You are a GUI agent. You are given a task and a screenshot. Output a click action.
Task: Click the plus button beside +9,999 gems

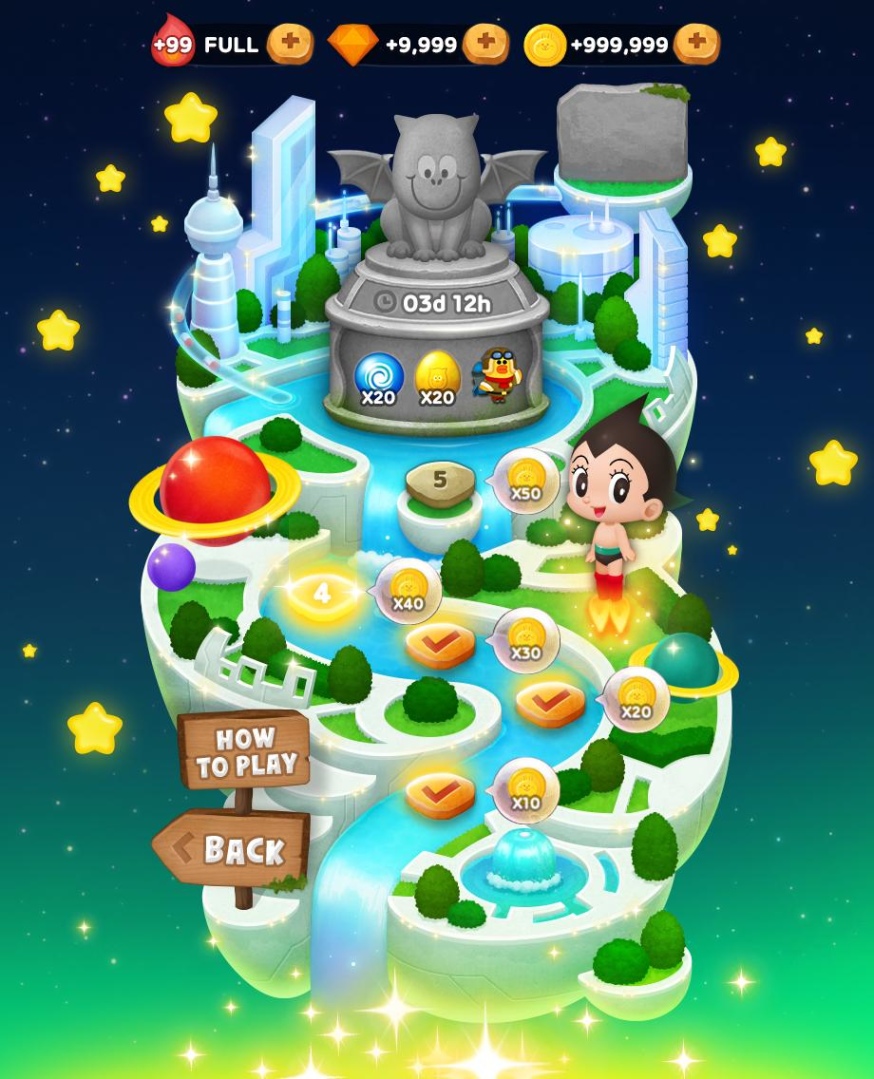[x=487, y=44]
